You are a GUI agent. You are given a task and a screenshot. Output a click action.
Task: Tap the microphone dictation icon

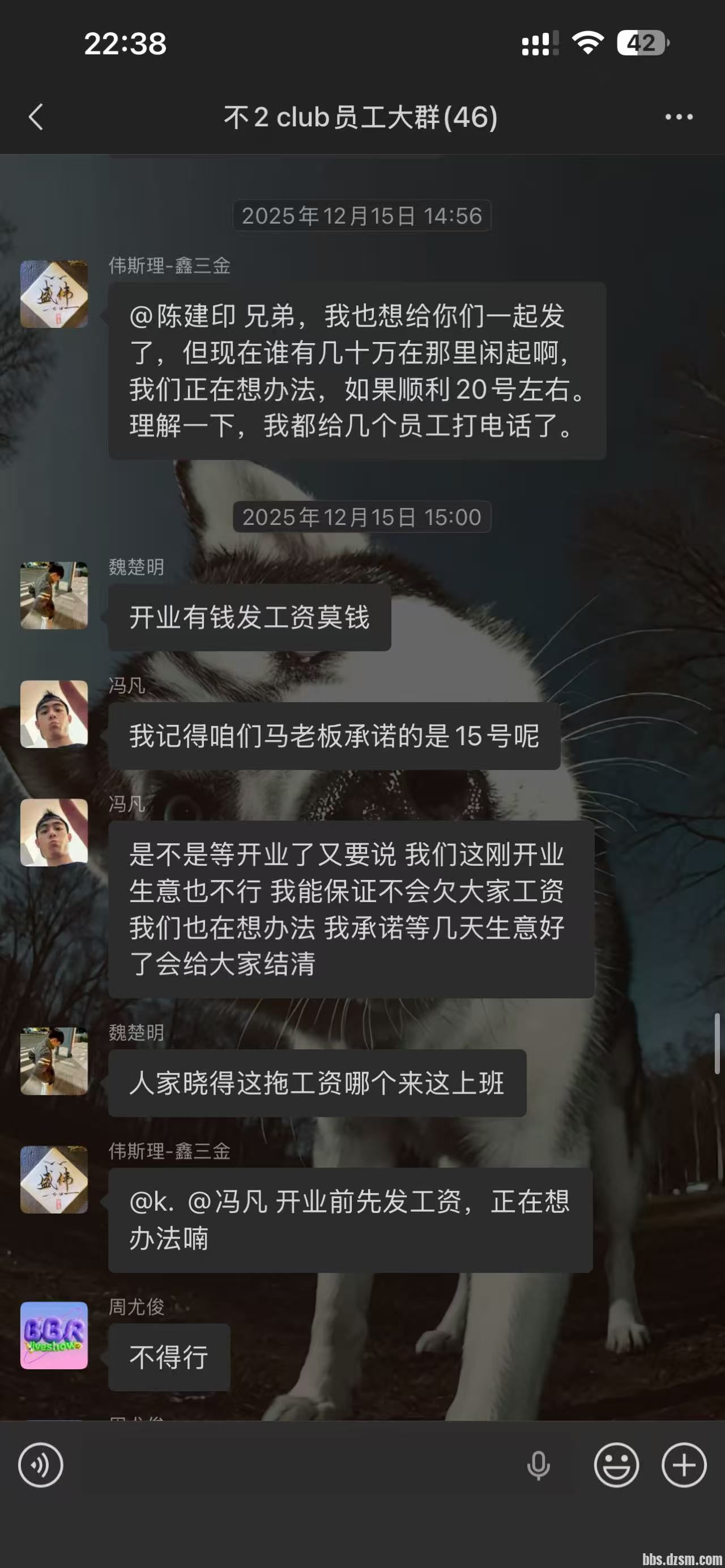tap(538, 1465)
